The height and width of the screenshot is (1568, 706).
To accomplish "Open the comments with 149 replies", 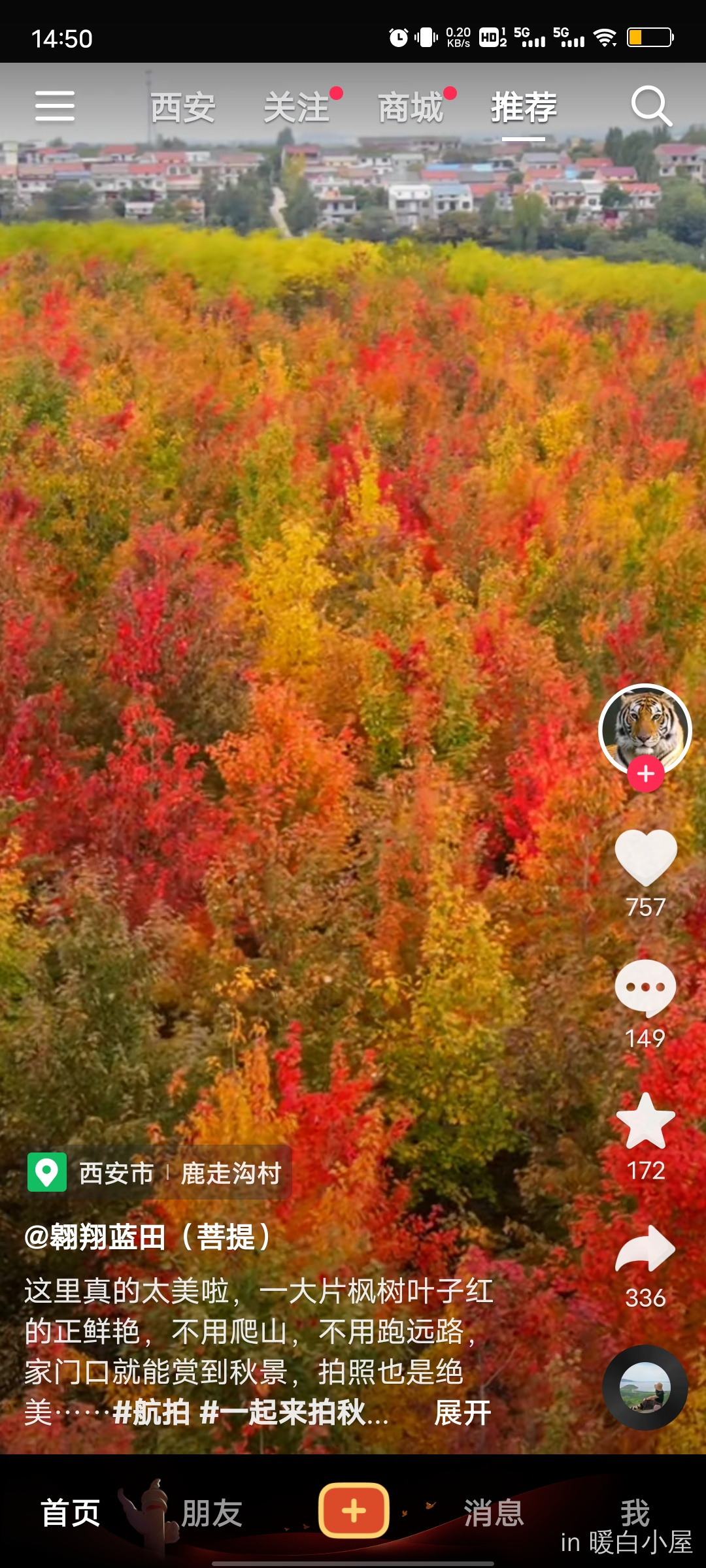I will [646, 988].
